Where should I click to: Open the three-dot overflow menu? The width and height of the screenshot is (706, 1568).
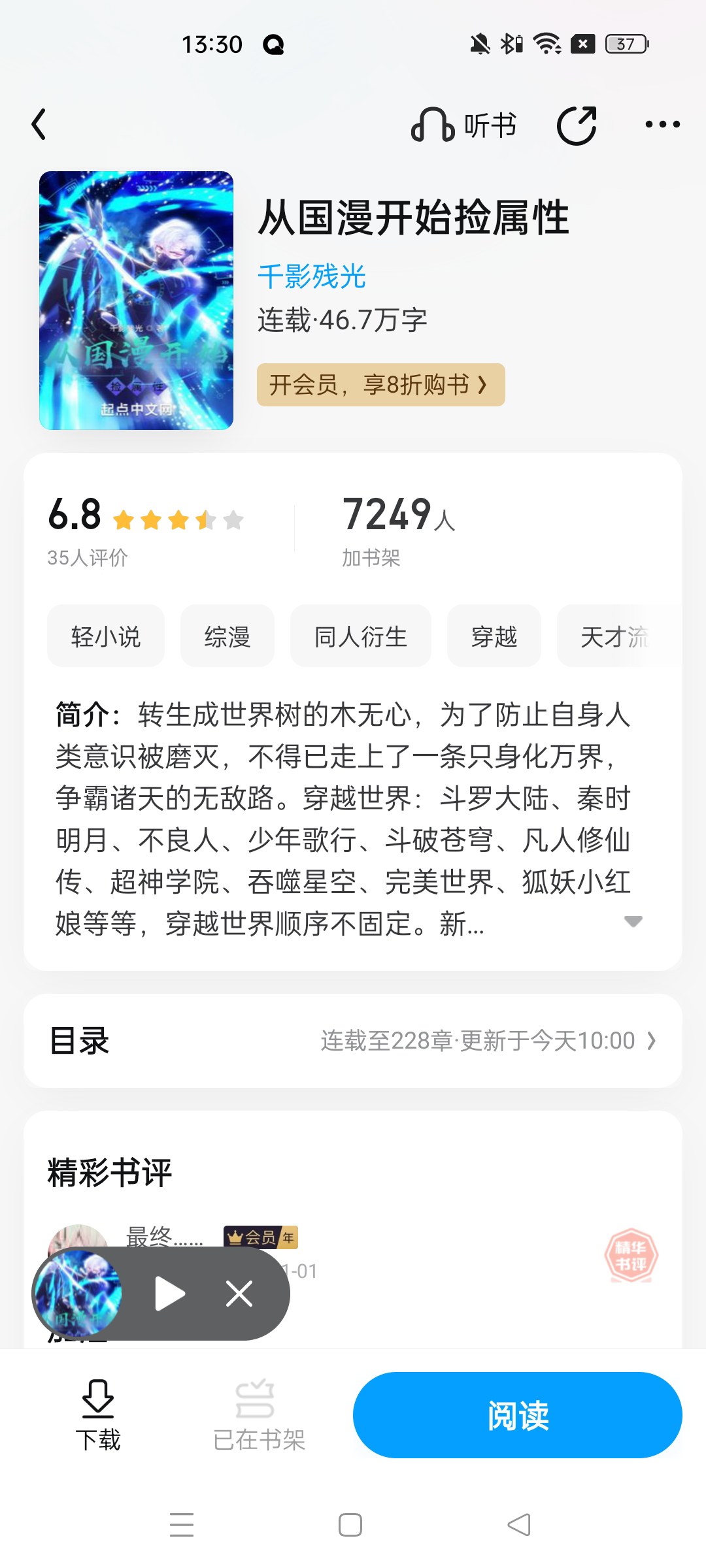662,124
